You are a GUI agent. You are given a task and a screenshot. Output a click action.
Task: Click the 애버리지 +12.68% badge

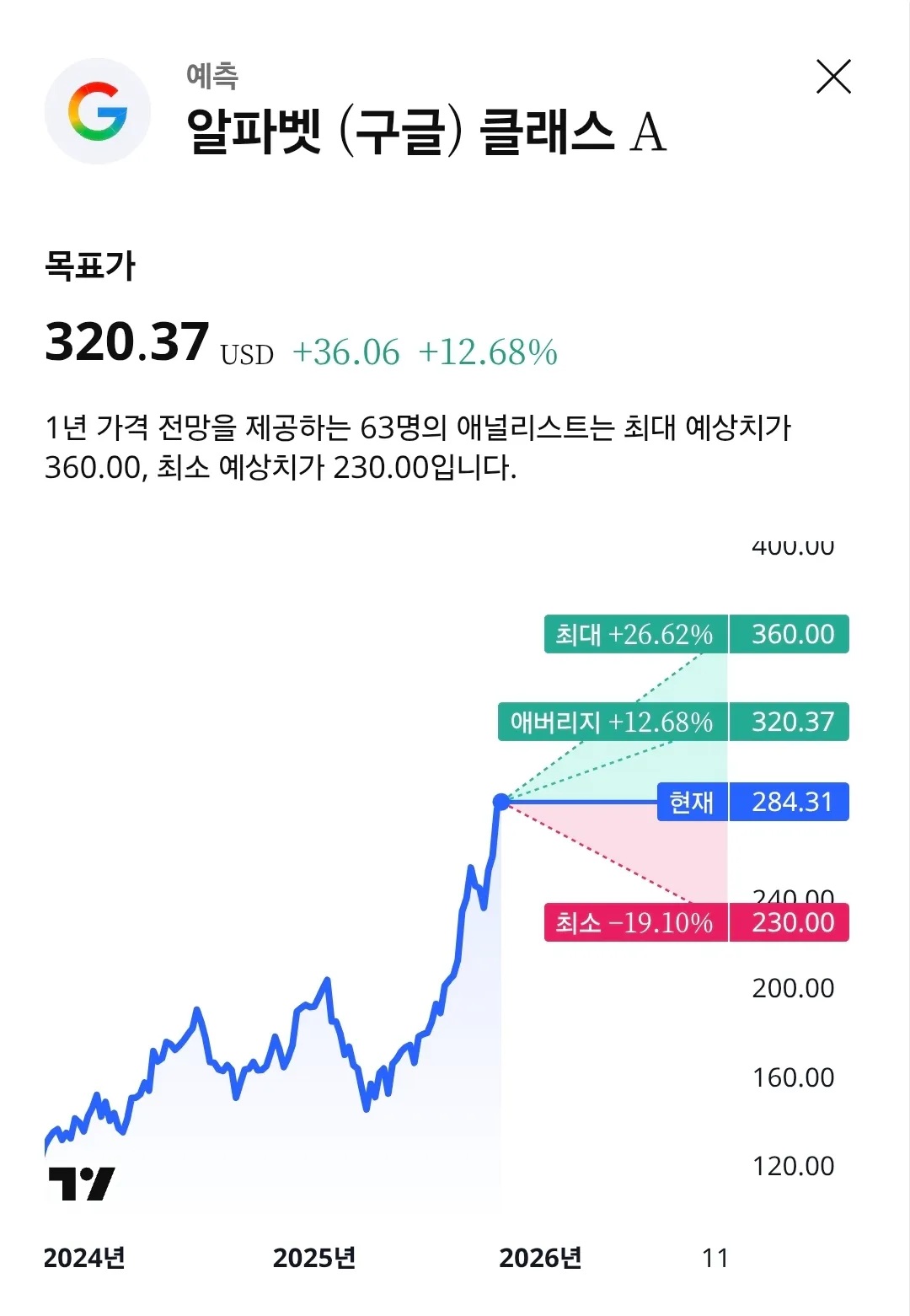610,722
